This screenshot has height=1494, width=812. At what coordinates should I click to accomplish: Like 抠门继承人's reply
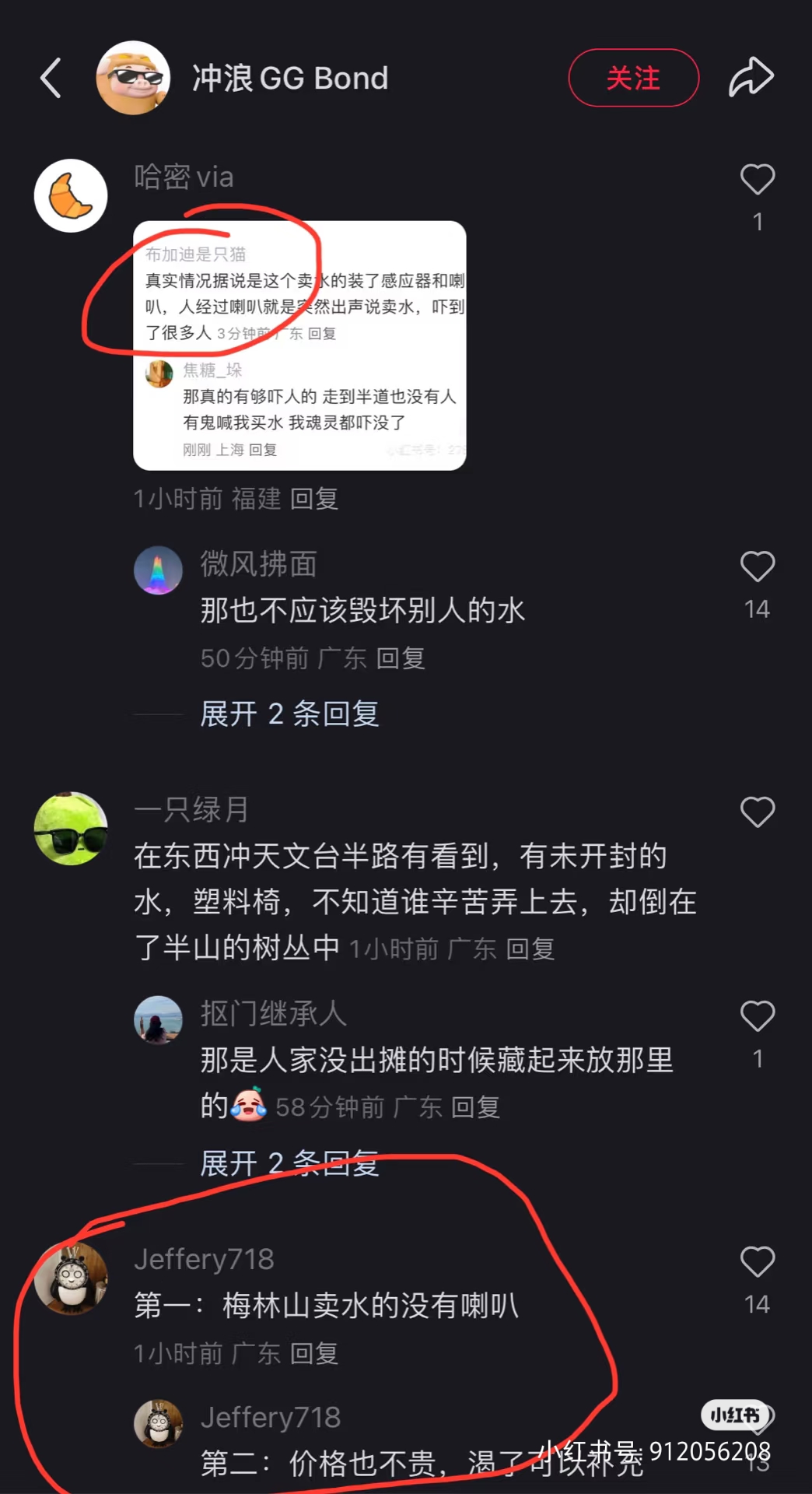point(757,1016)
